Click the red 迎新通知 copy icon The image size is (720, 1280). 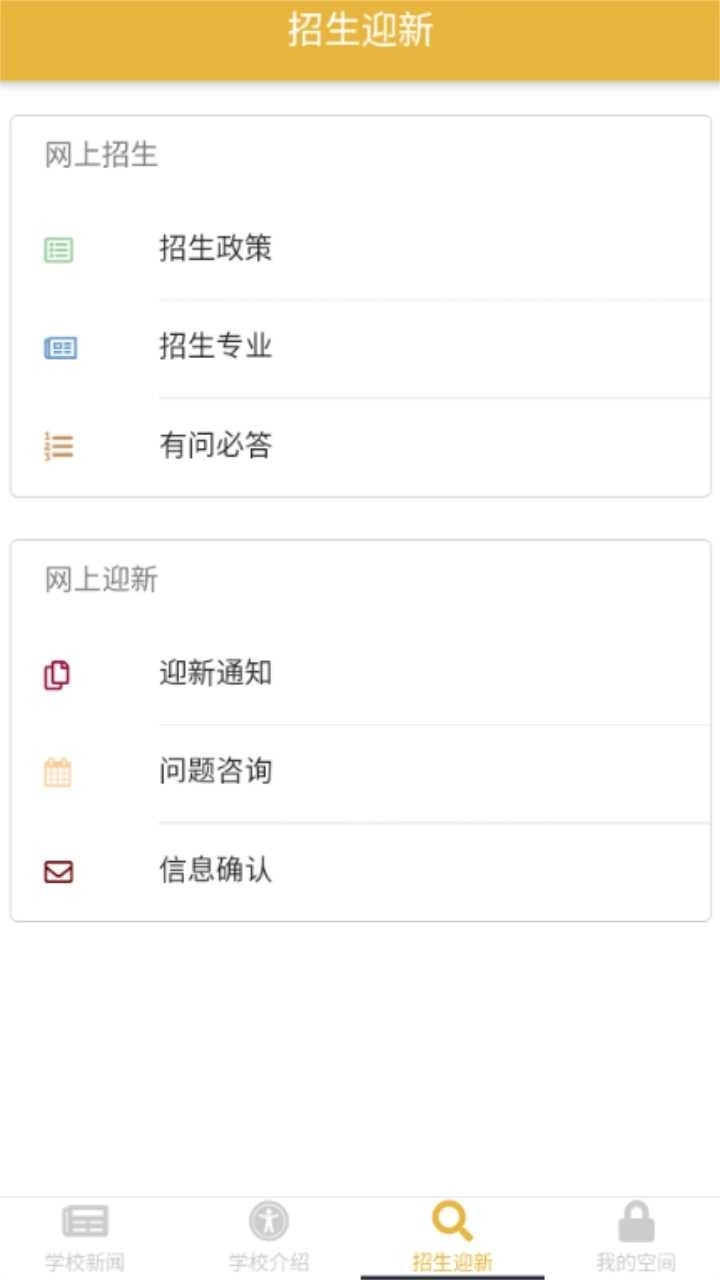click(57, 673)
